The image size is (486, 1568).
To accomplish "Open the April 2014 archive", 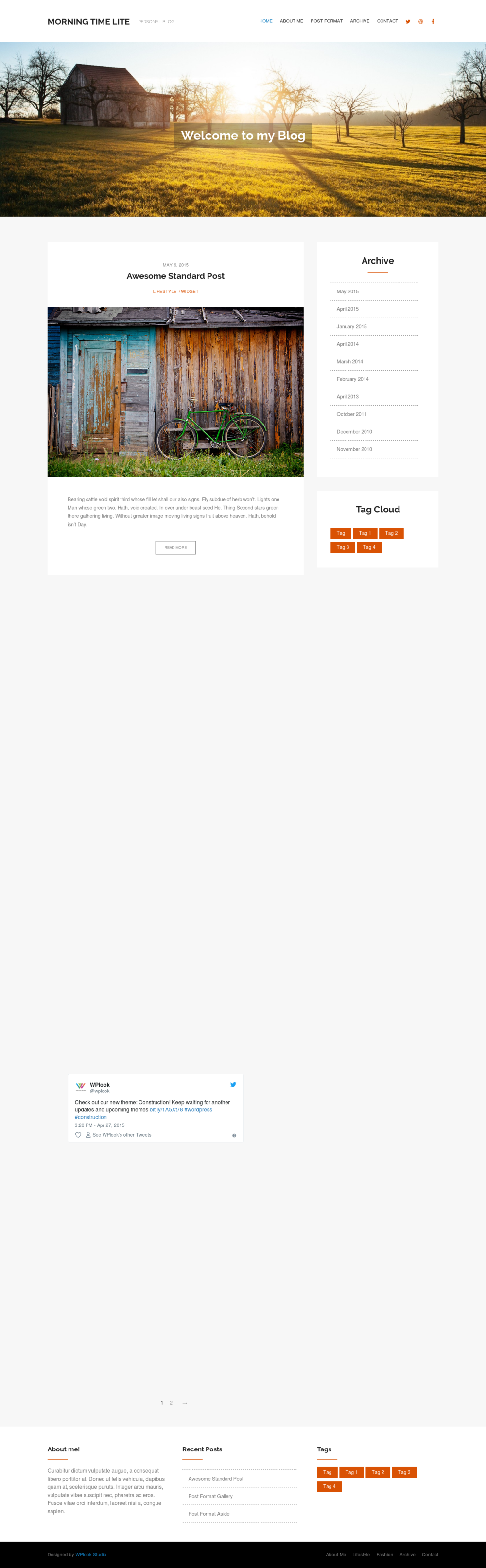I will [x=347, y=344].
